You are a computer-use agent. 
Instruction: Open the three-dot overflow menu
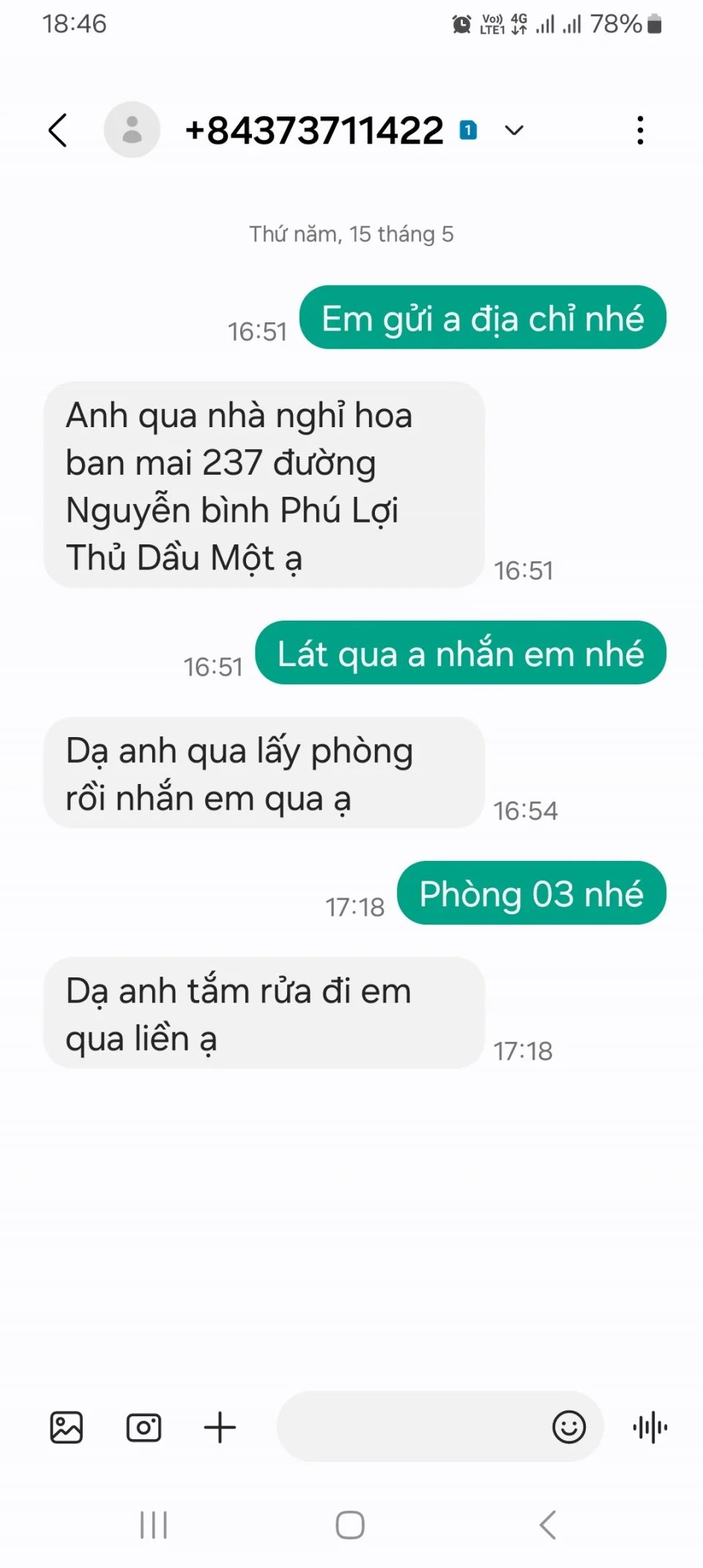pyautogui.click(x=640, y=130)
